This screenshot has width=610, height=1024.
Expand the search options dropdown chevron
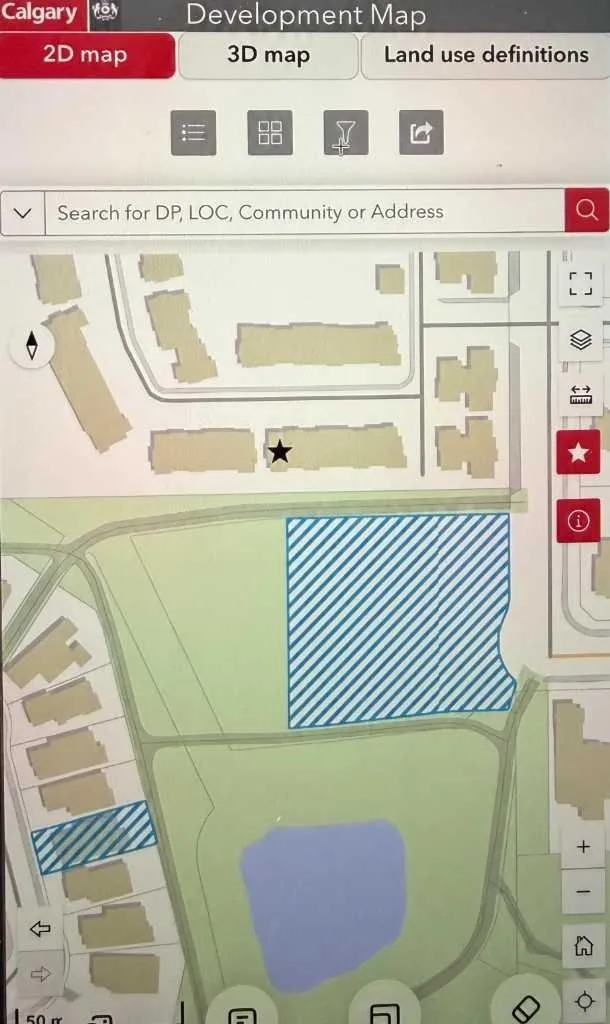click(x=23, y=213)
